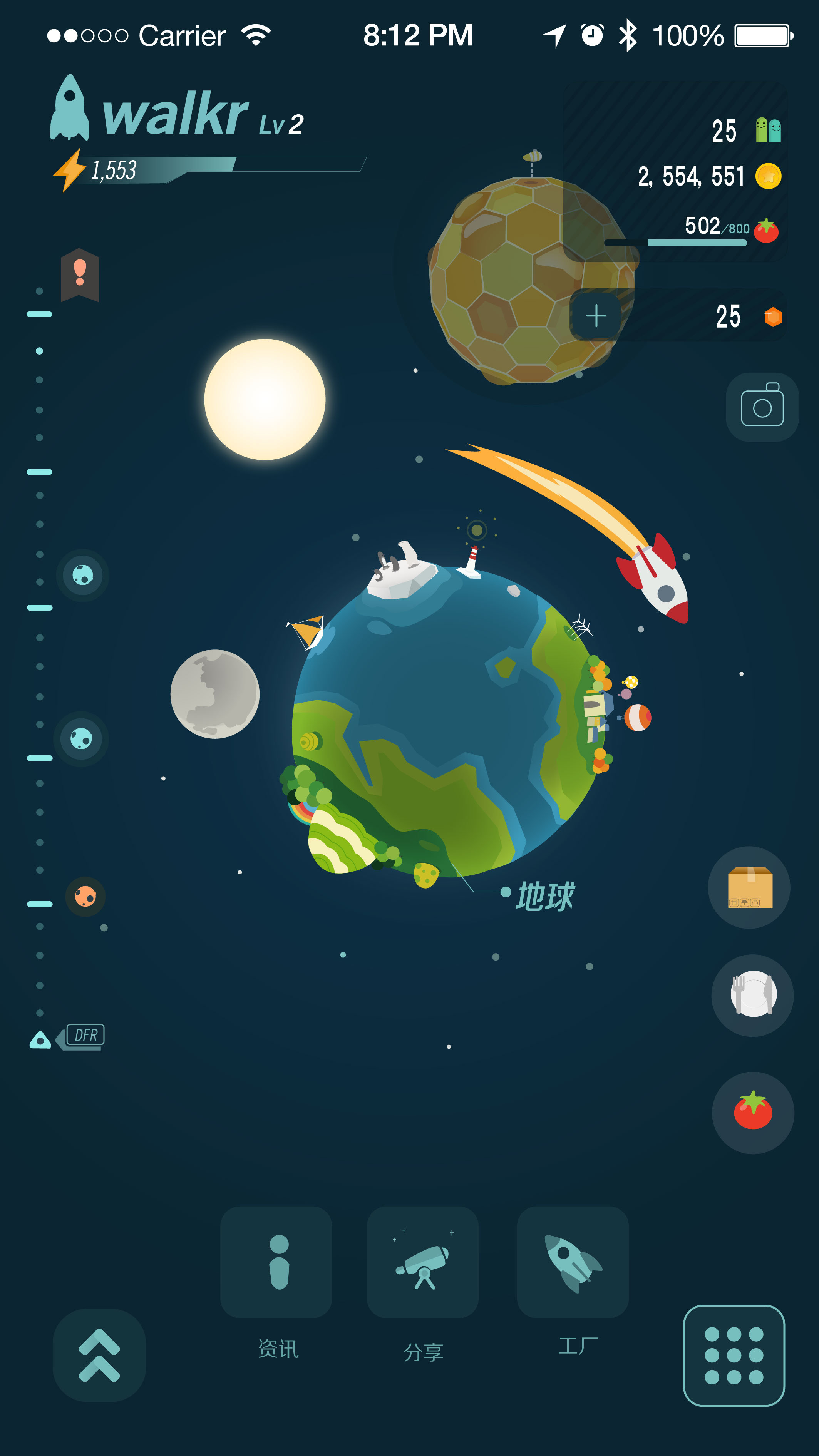Open the 工厂 rocket factory
This screenshot has width=819, height=1456.
[x=572, y=1262]
